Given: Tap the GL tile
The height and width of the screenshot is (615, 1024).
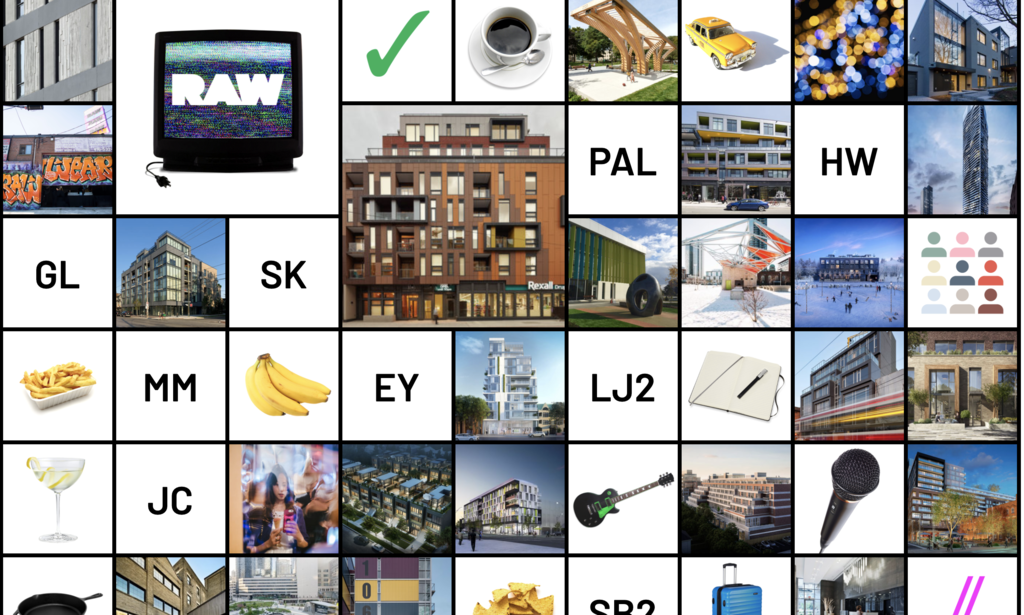Looking at the screenshot, I should 57,274.
